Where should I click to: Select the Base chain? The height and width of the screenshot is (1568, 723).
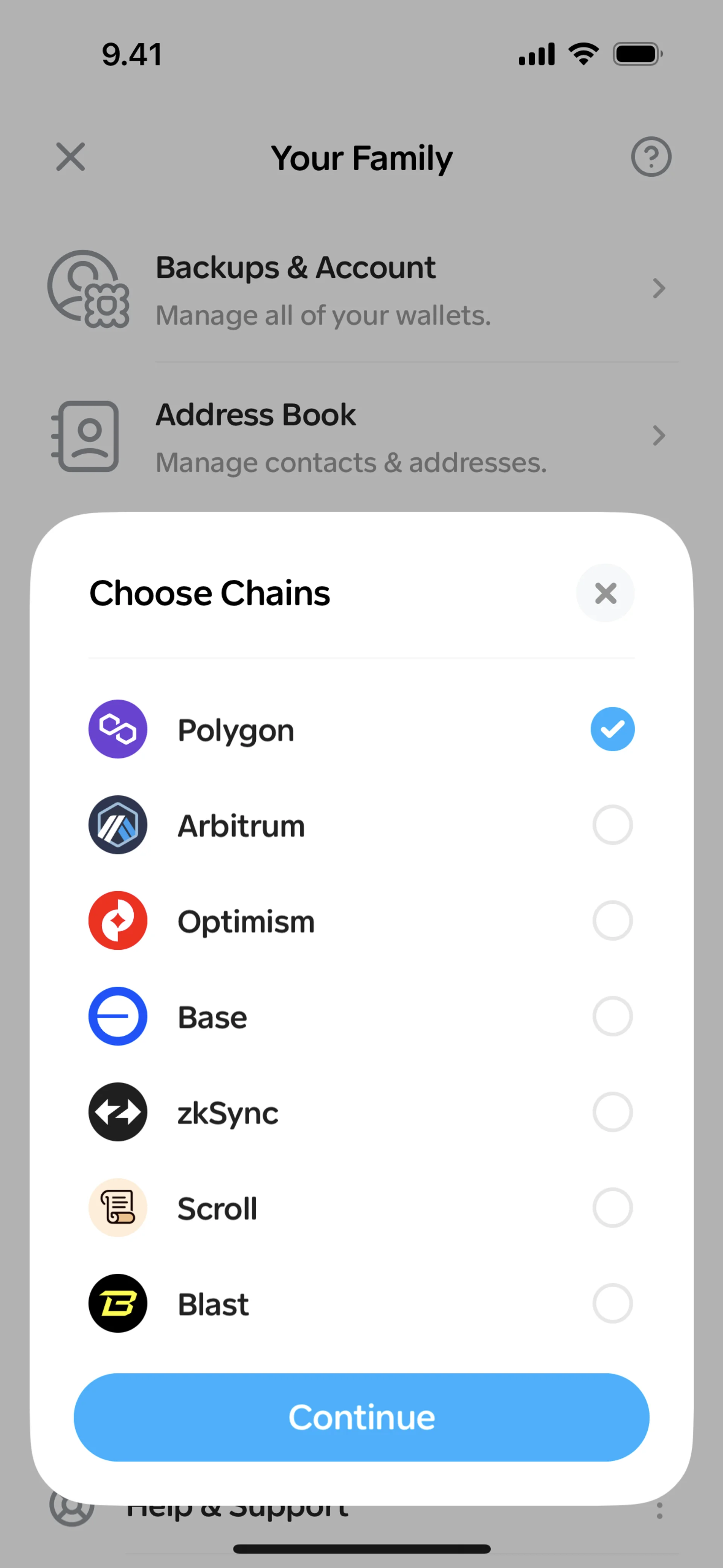coord(612,1016)
